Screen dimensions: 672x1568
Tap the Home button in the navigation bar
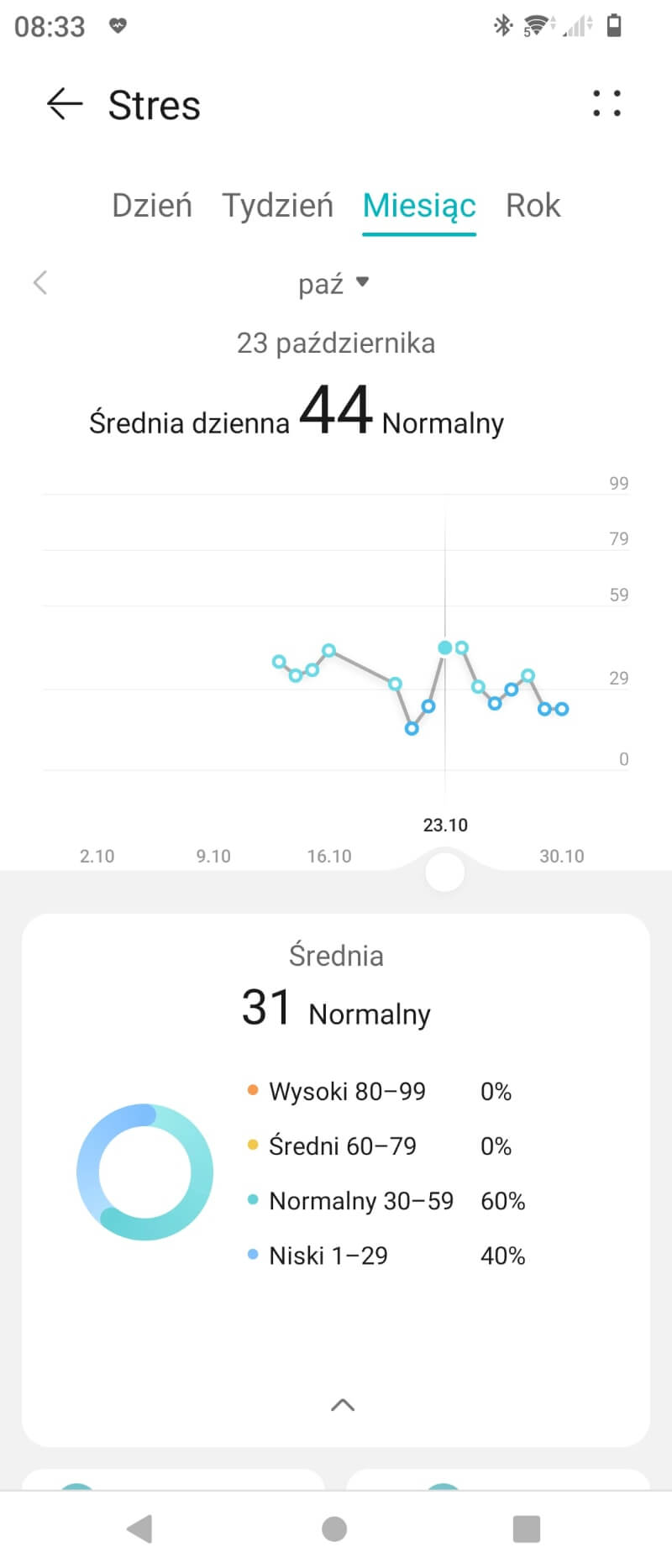coord(334,1528)
